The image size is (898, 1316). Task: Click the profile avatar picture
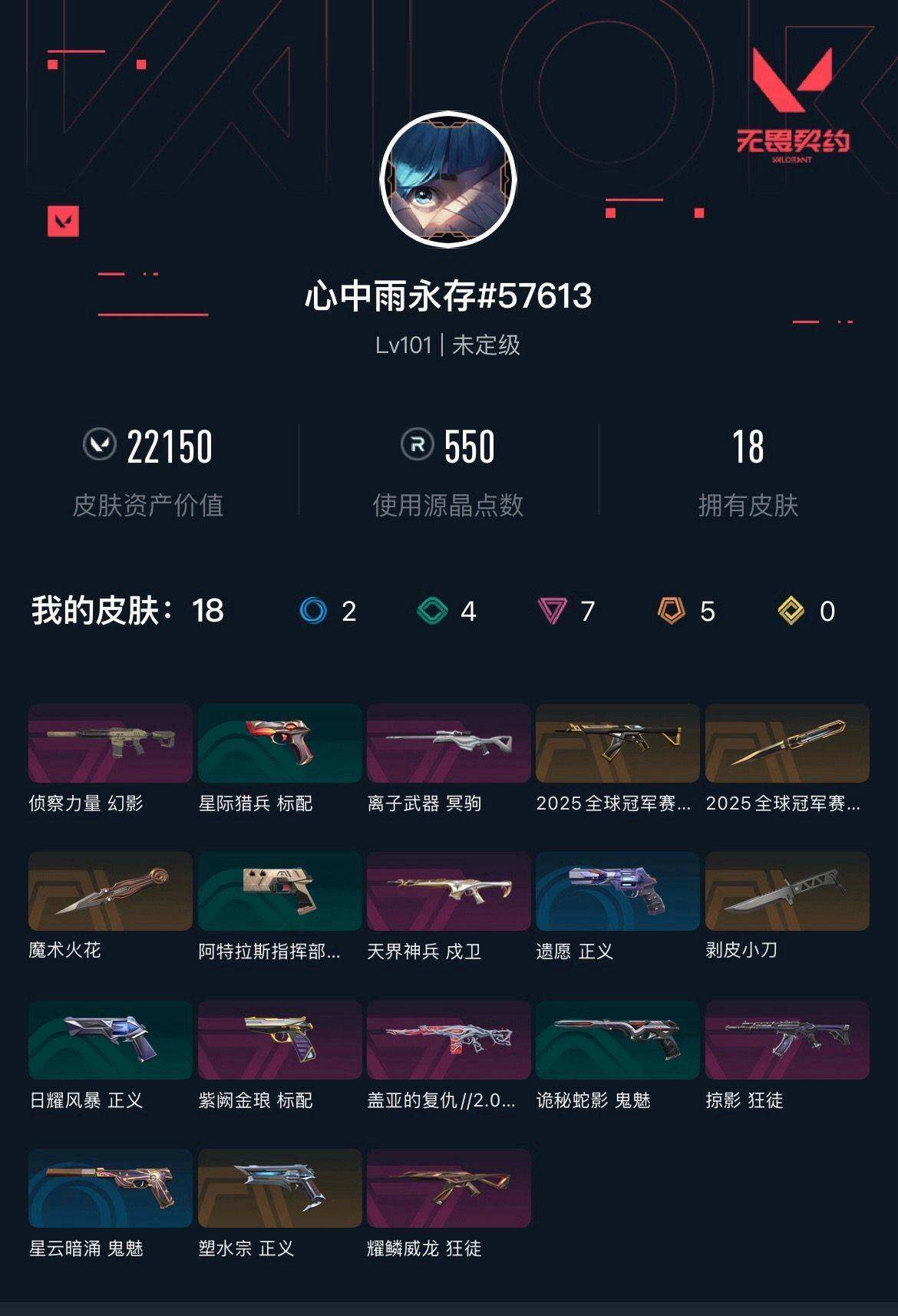point(449,180)
